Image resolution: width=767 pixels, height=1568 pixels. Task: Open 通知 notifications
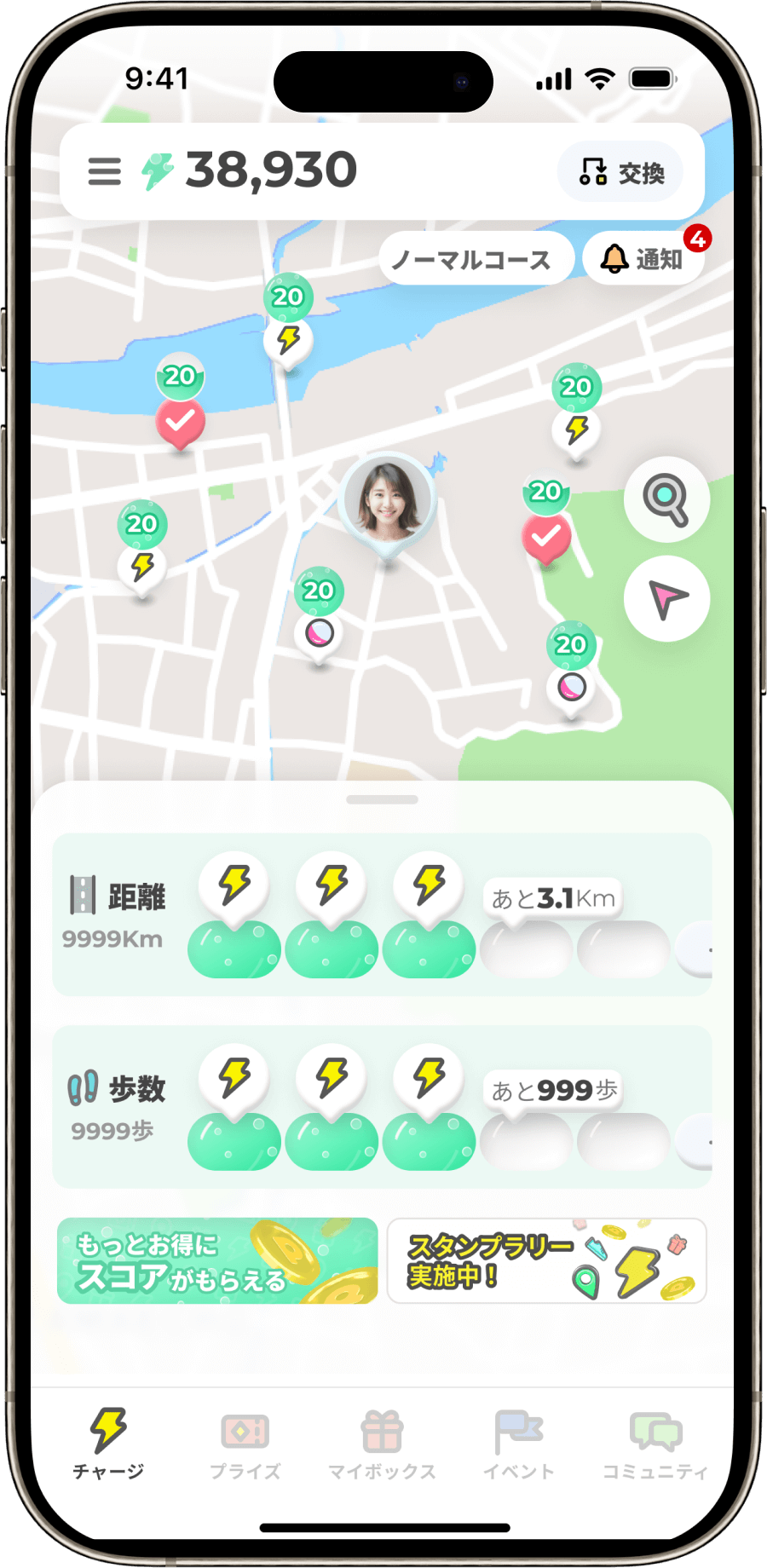643,258
